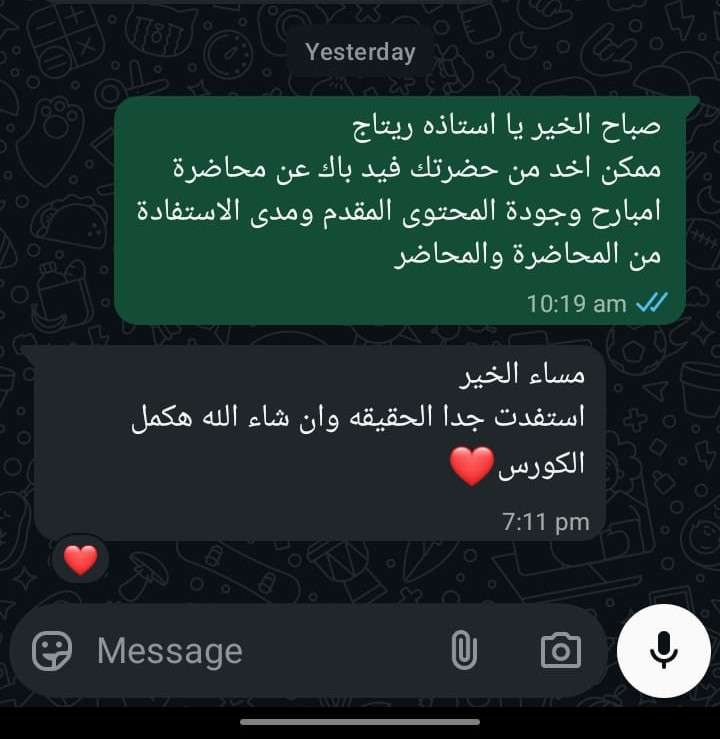
Task: Open the camera from message bar
Action: (x=561, y=651)
